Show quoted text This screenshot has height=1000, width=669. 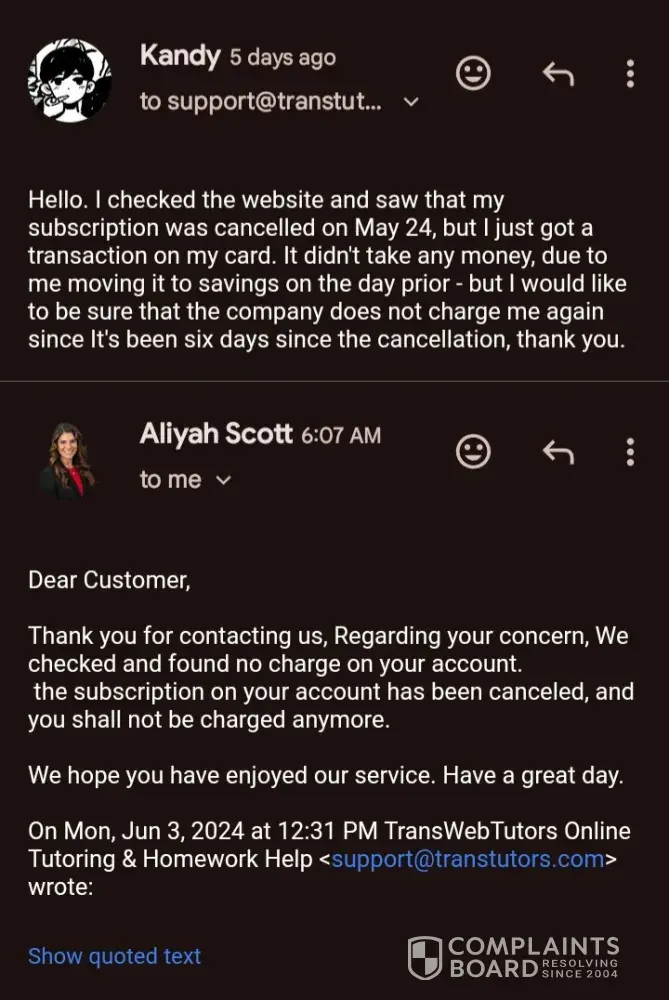point(114,956)
